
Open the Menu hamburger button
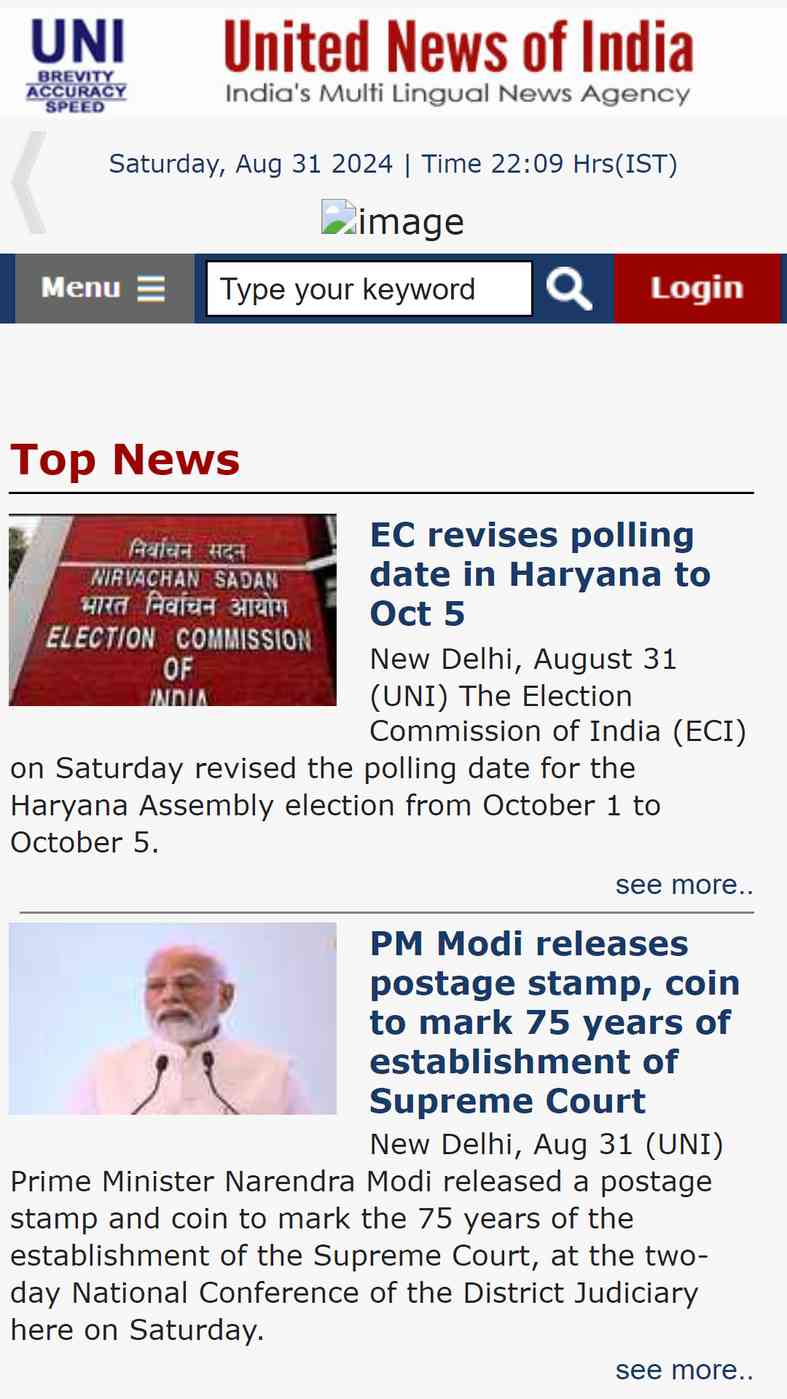(104, 289)
